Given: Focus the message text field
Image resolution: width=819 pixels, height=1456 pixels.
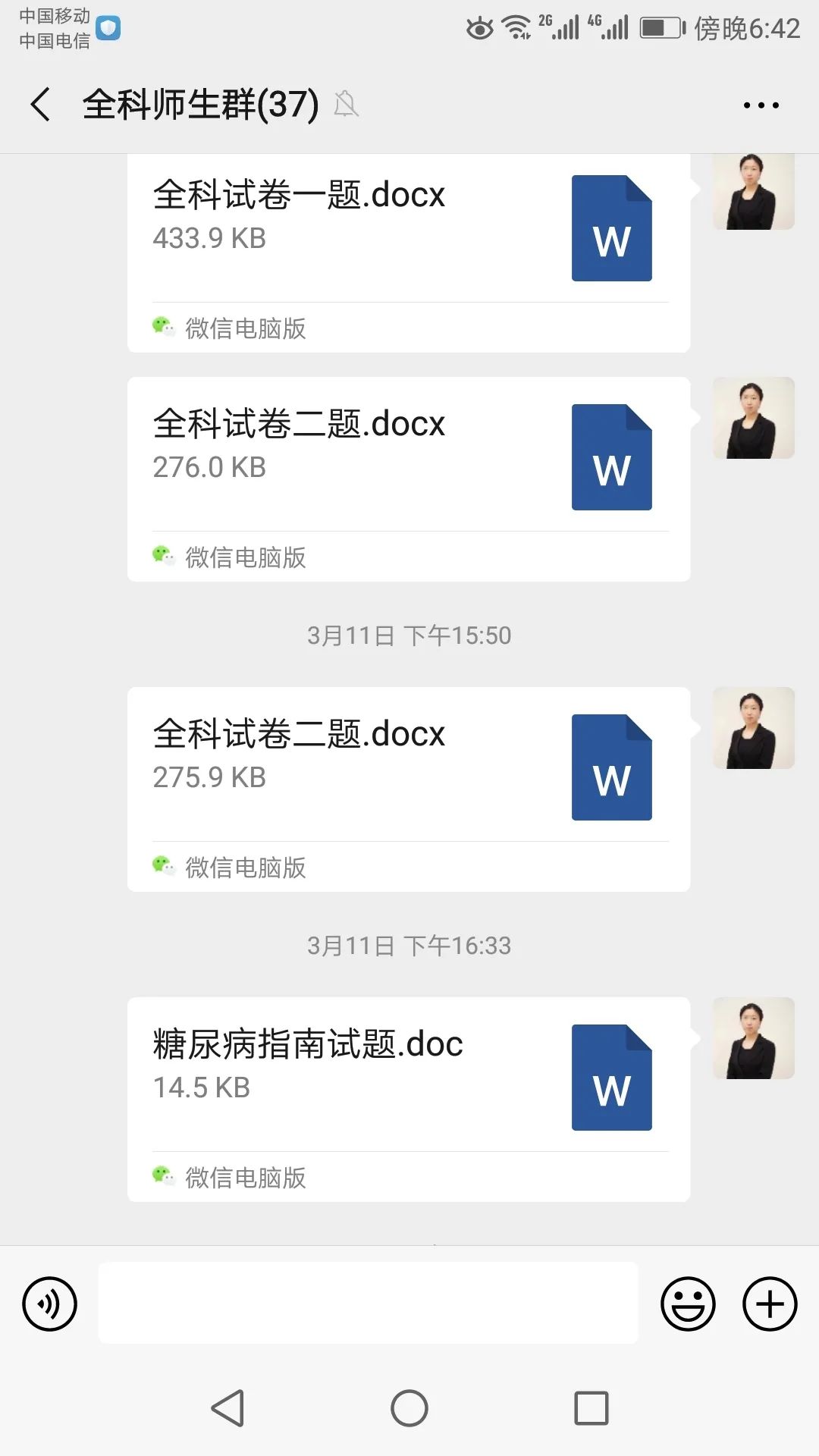Looking at the screenshot, I should pyautogui.click(x=368, y=1303).
